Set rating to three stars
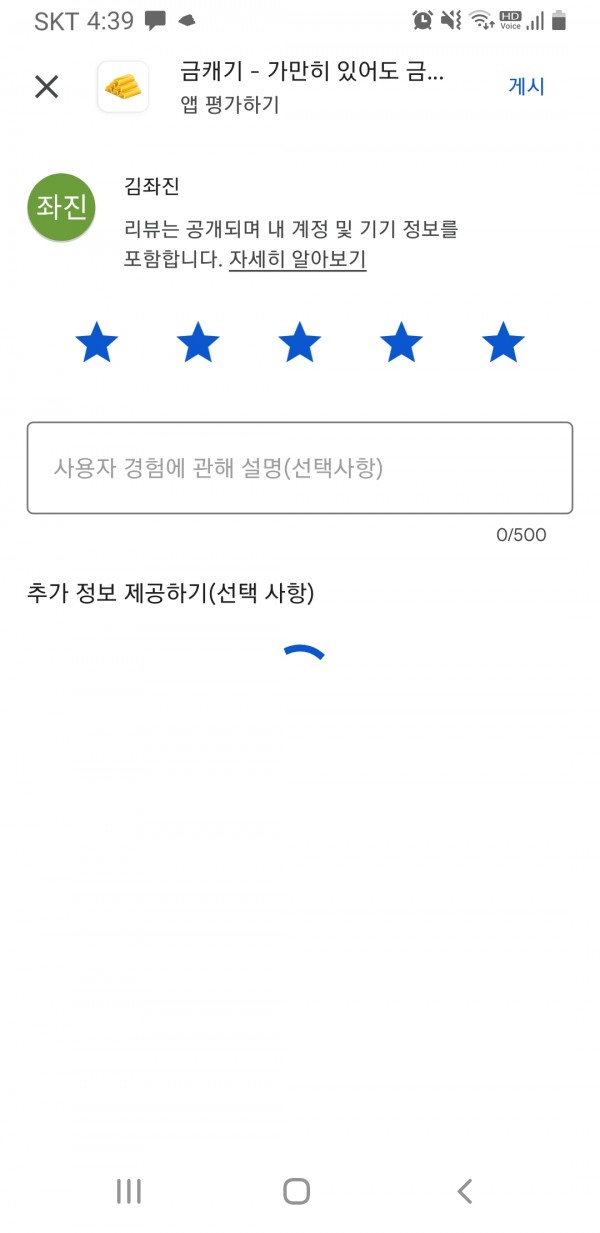 click(300, 343)
